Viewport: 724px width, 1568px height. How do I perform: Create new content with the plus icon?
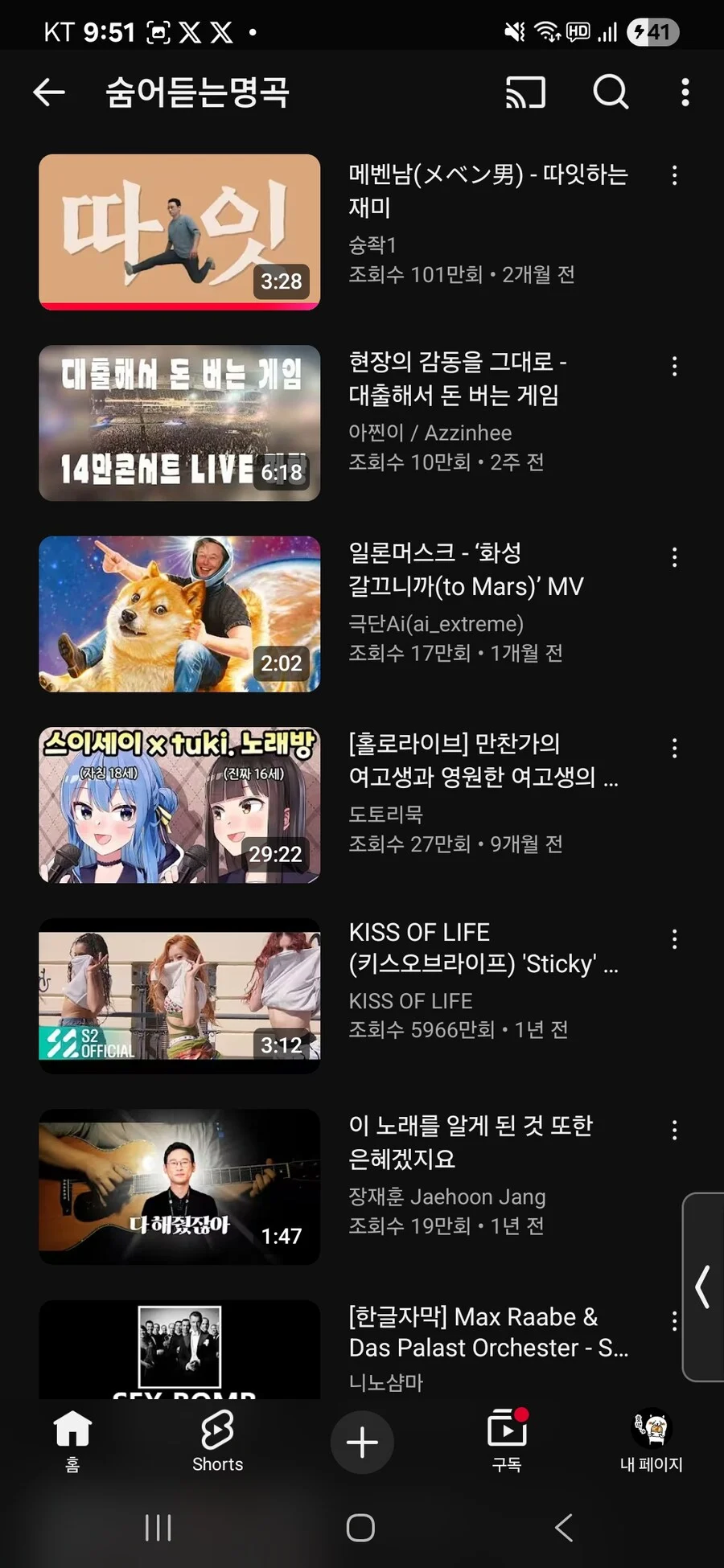362,1442
